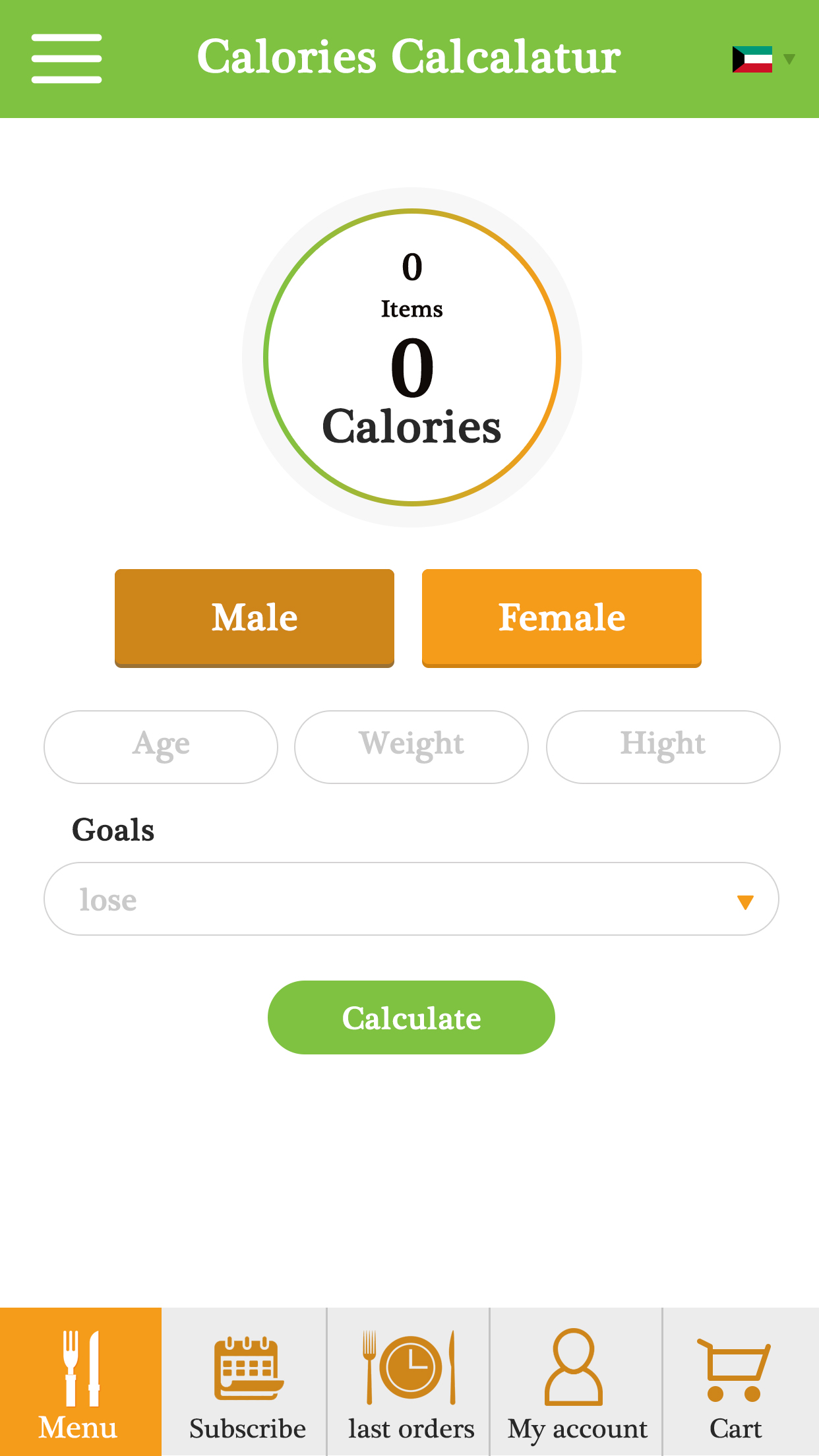Expand the Goals dropdown showing lose
The width and height of the screenshot is (819, 1456).
[x=411, y=899]
